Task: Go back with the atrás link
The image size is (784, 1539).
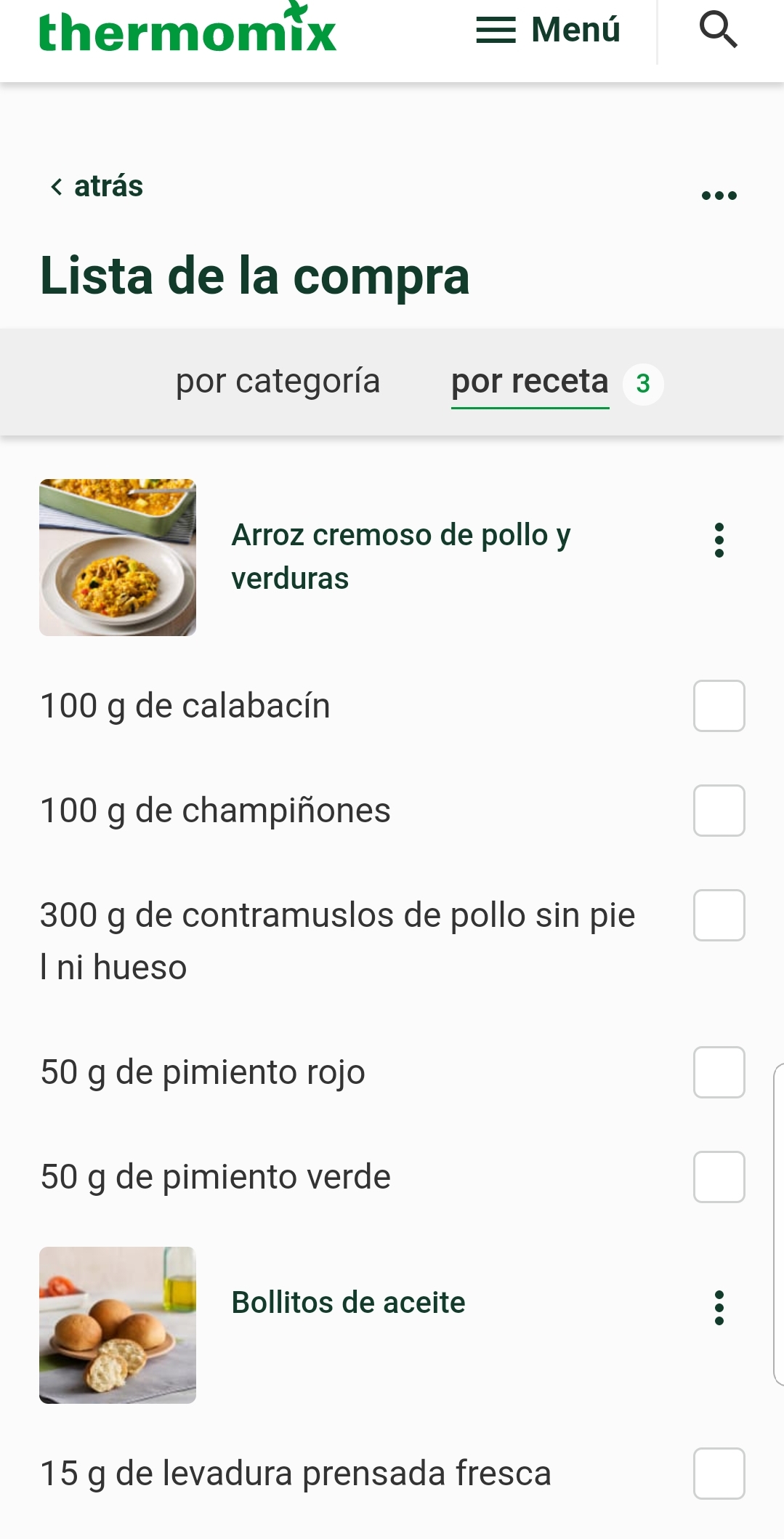Action: (97, 186)
